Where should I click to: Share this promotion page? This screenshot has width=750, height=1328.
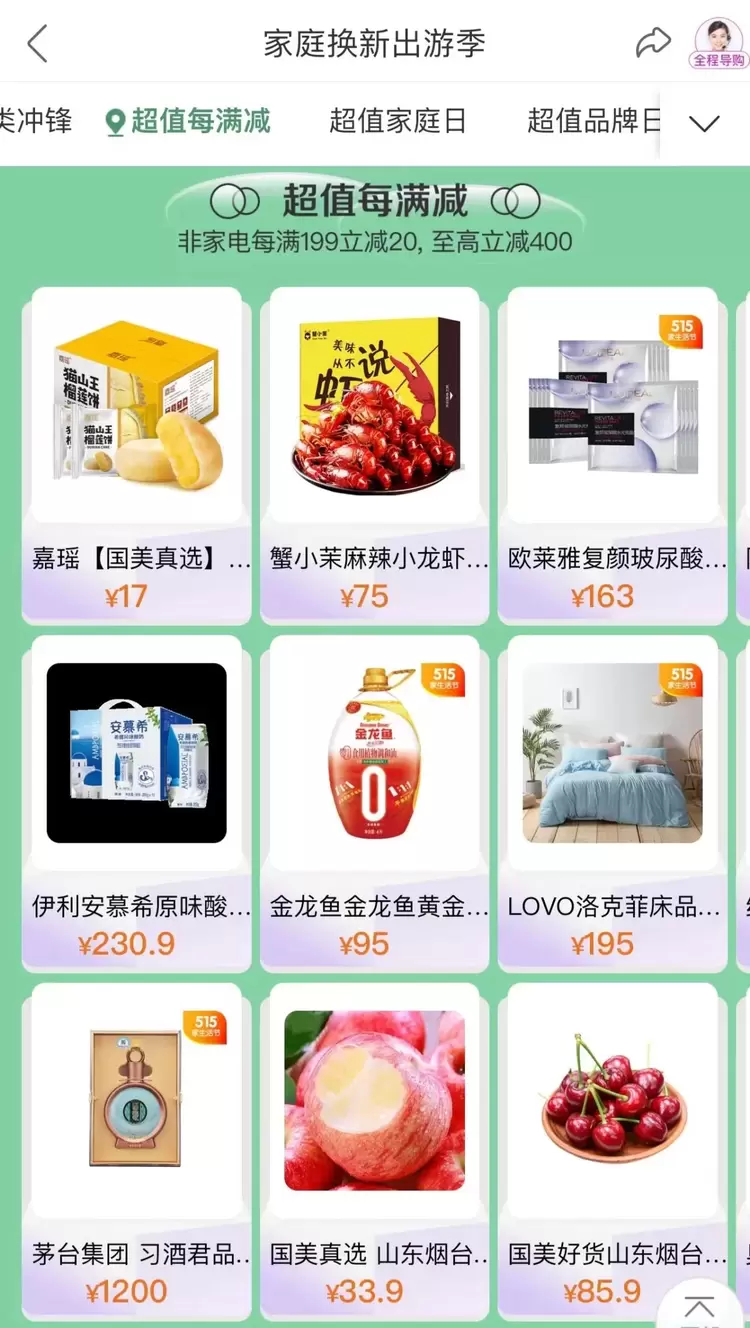[x=652, y=43]
